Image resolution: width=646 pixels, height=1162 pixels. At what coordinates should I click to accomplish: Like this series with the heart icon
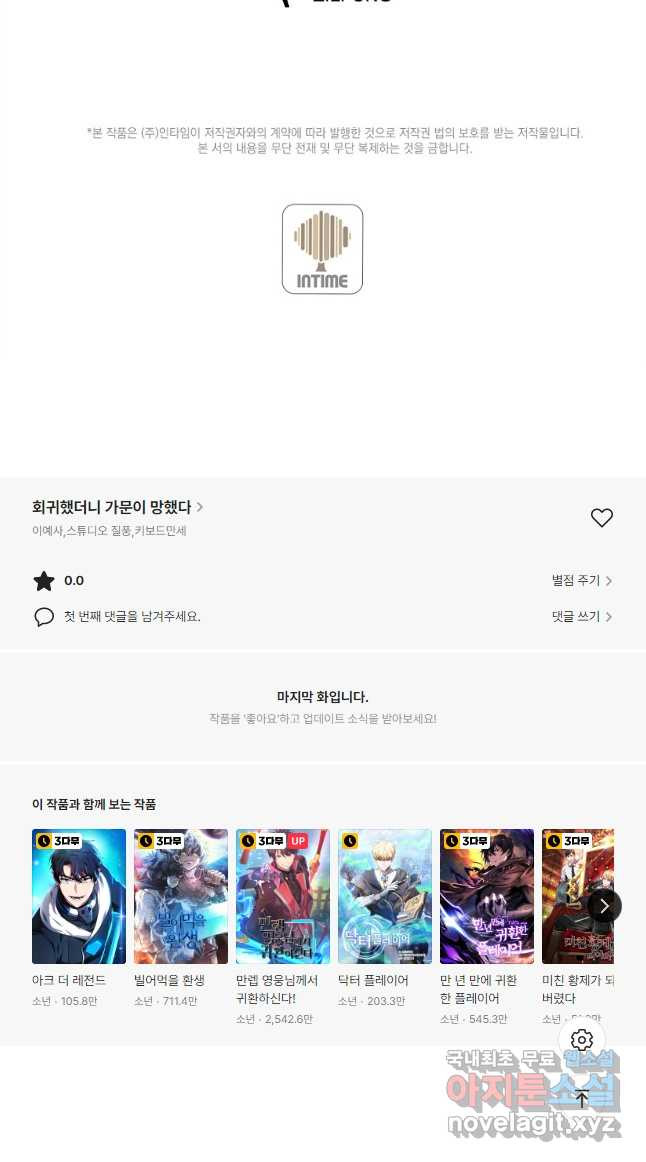point(601,518)
